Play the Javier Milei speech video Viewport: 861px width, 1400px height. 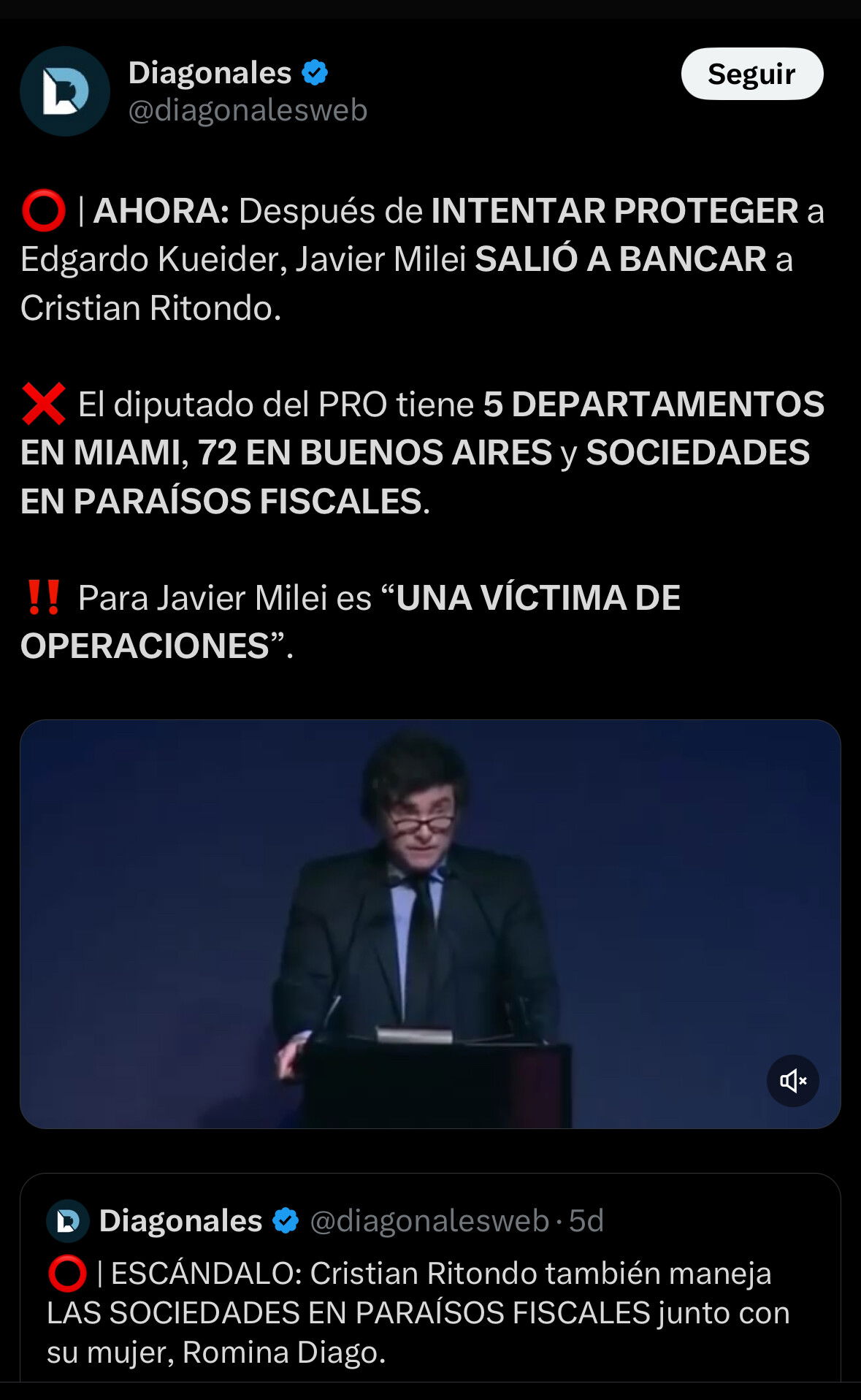click(430, 924)
